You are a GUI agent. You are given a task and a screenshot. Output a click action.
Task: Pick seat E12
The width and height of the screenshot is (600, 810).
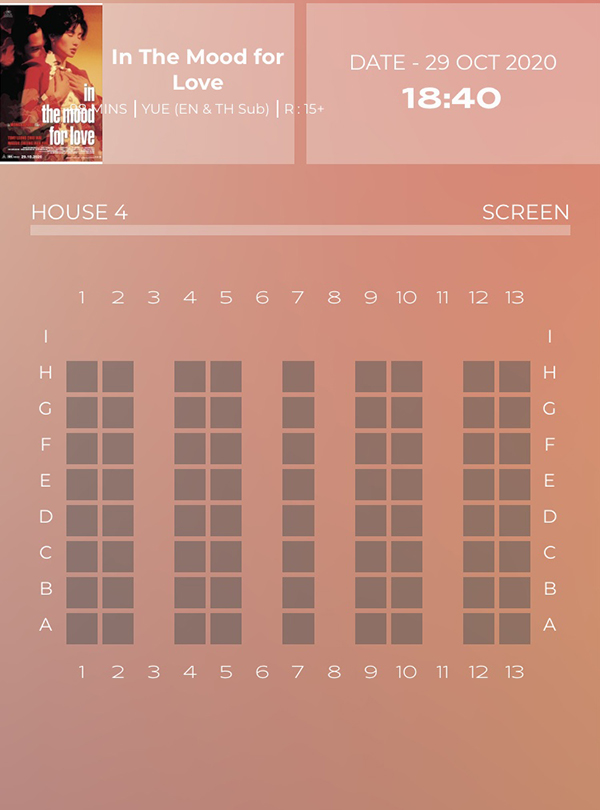(x=478, y=485)
